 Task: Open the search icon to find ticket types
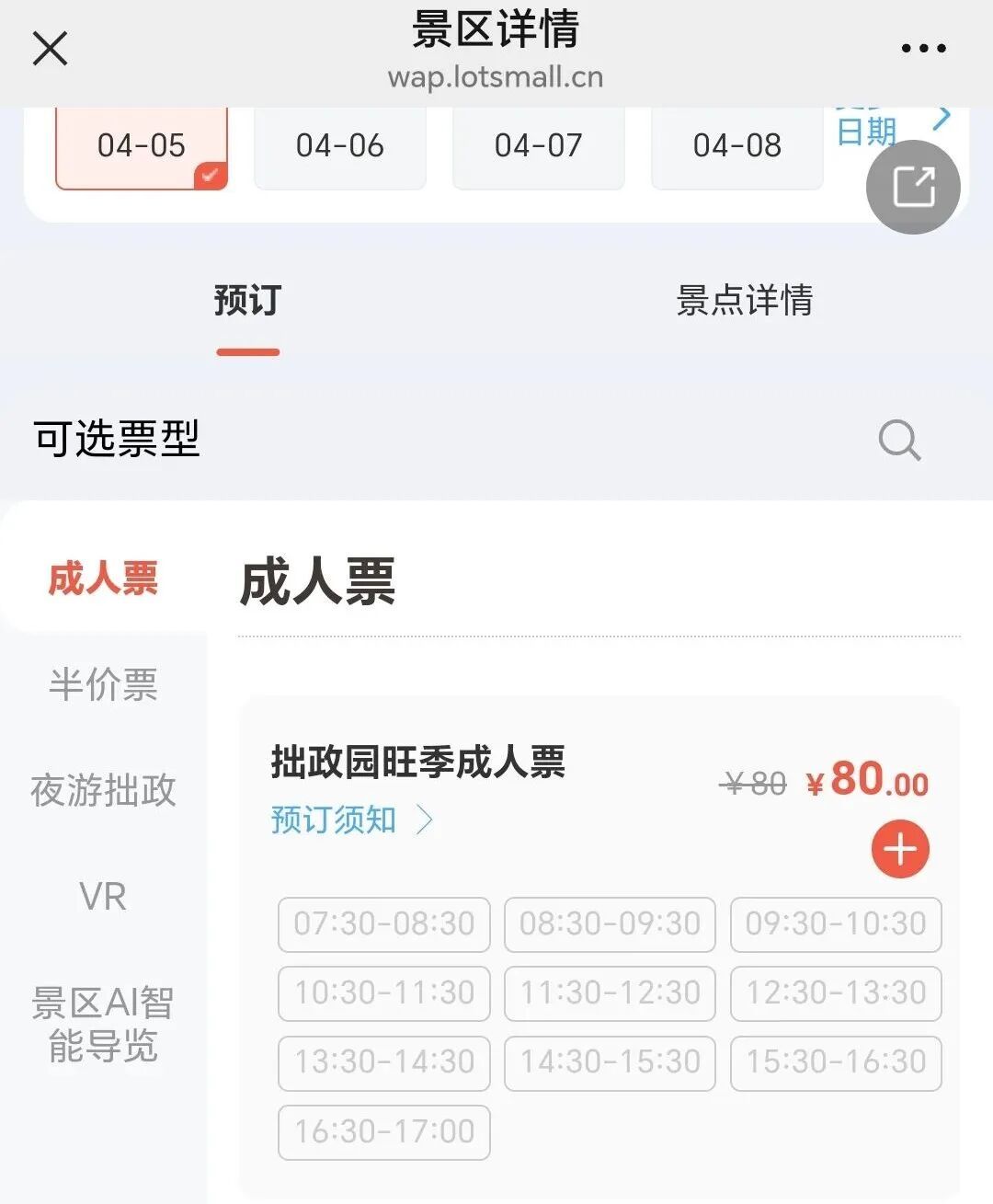click(x=899, y=441)
